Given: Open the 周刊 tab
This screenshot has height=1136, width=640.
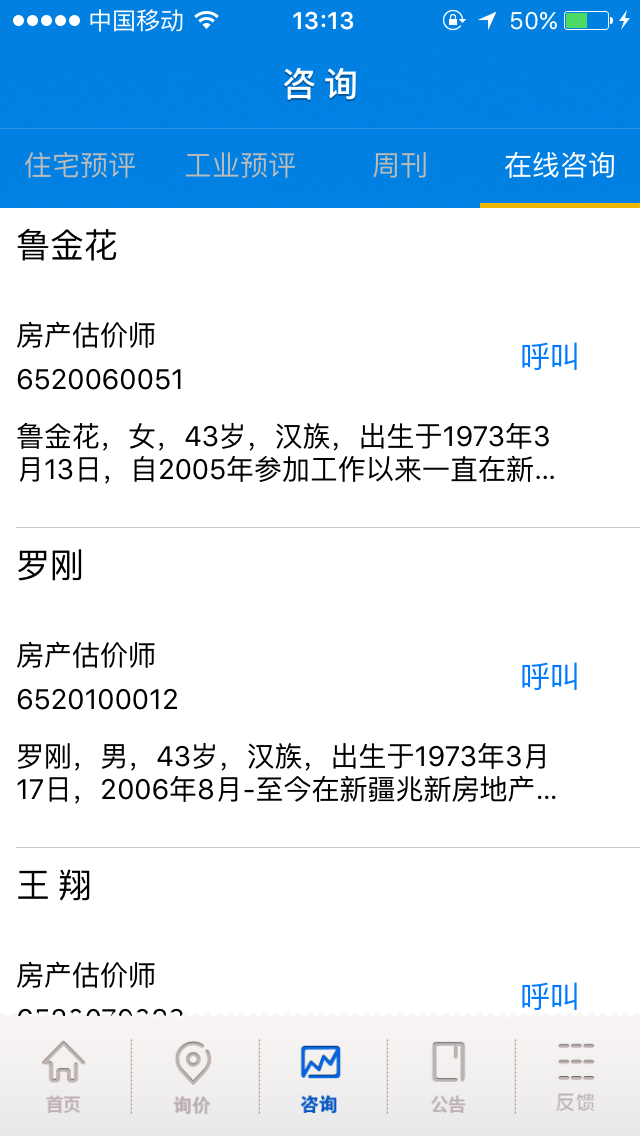Looking at the screenshot, I should click(x=399, y=166).
